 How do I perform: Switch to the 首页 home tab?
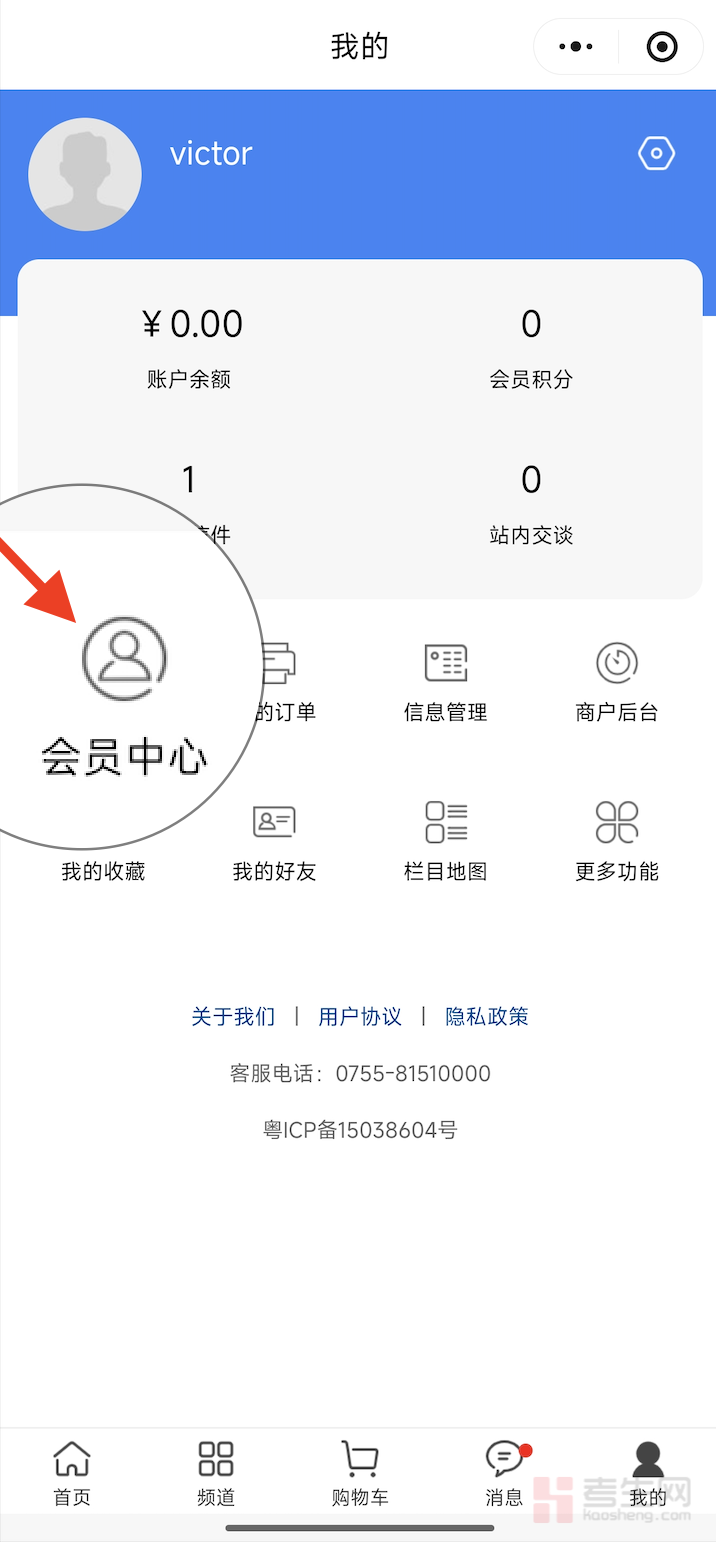point(72,1474)
